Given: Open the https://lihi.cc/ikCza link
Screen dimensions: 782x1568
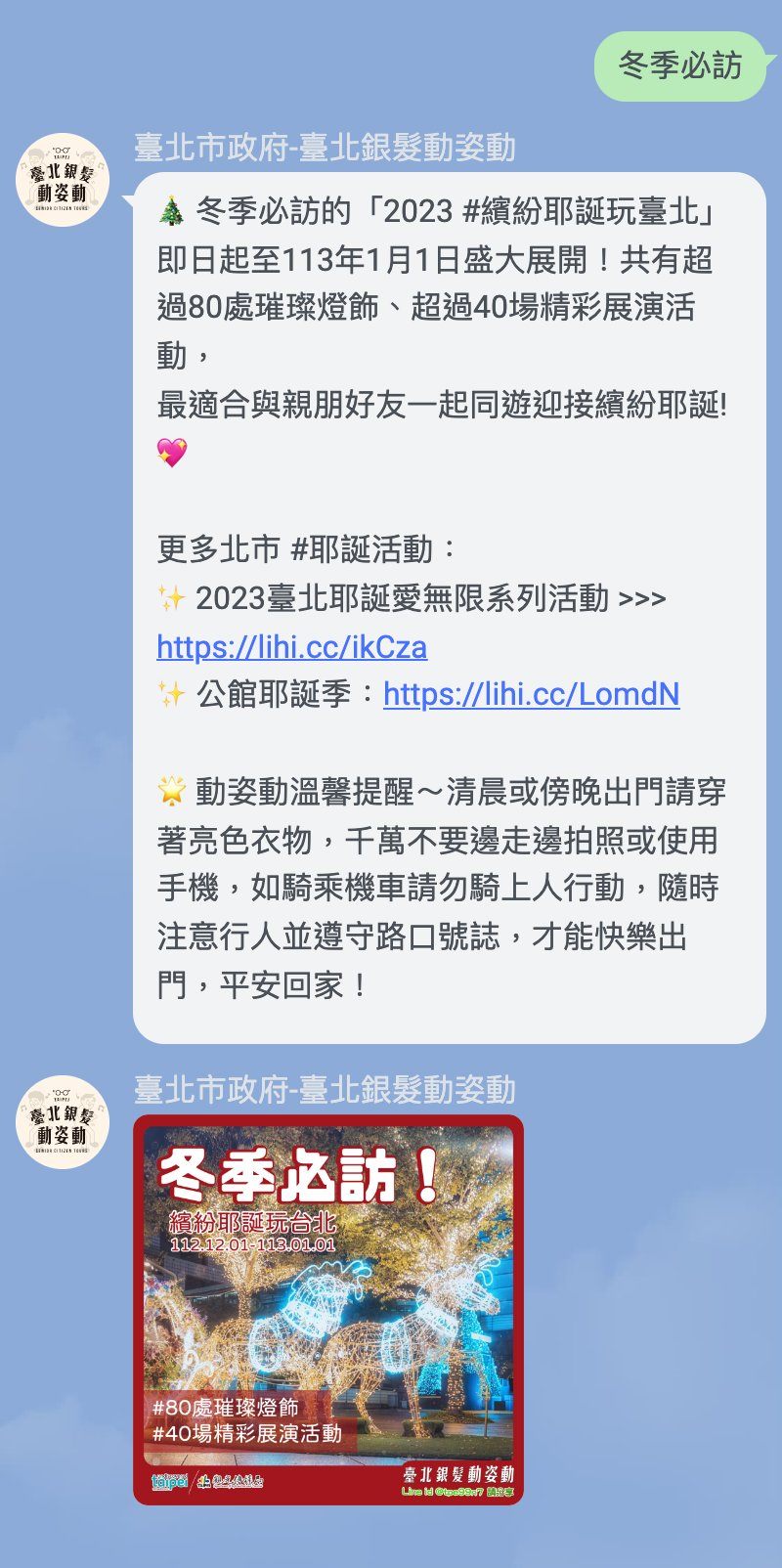Looking at the screenshot, I should pos(291,647).
